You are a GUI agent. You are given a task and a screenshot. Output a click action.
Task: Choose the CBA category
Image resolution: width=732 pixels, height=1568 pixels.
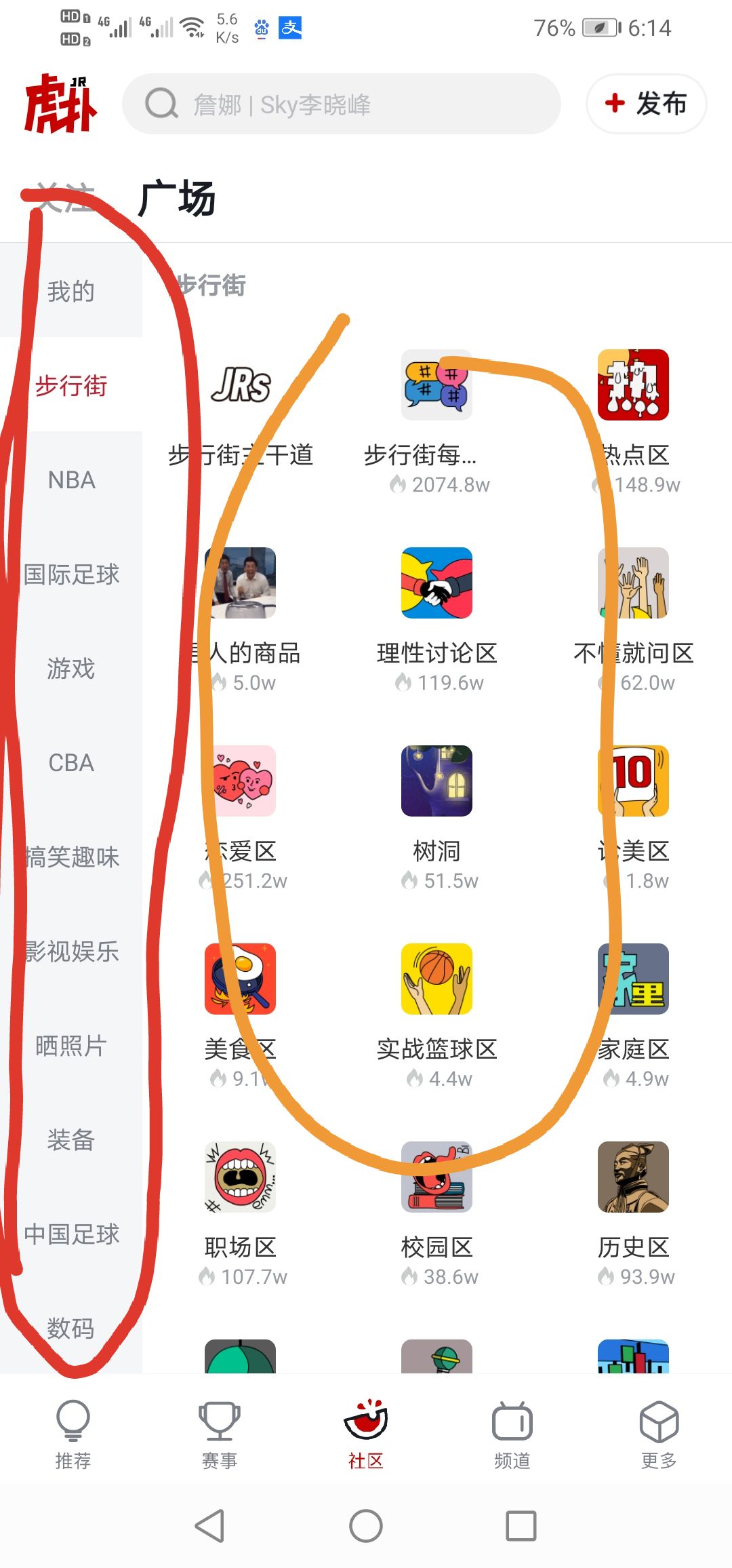71,762
